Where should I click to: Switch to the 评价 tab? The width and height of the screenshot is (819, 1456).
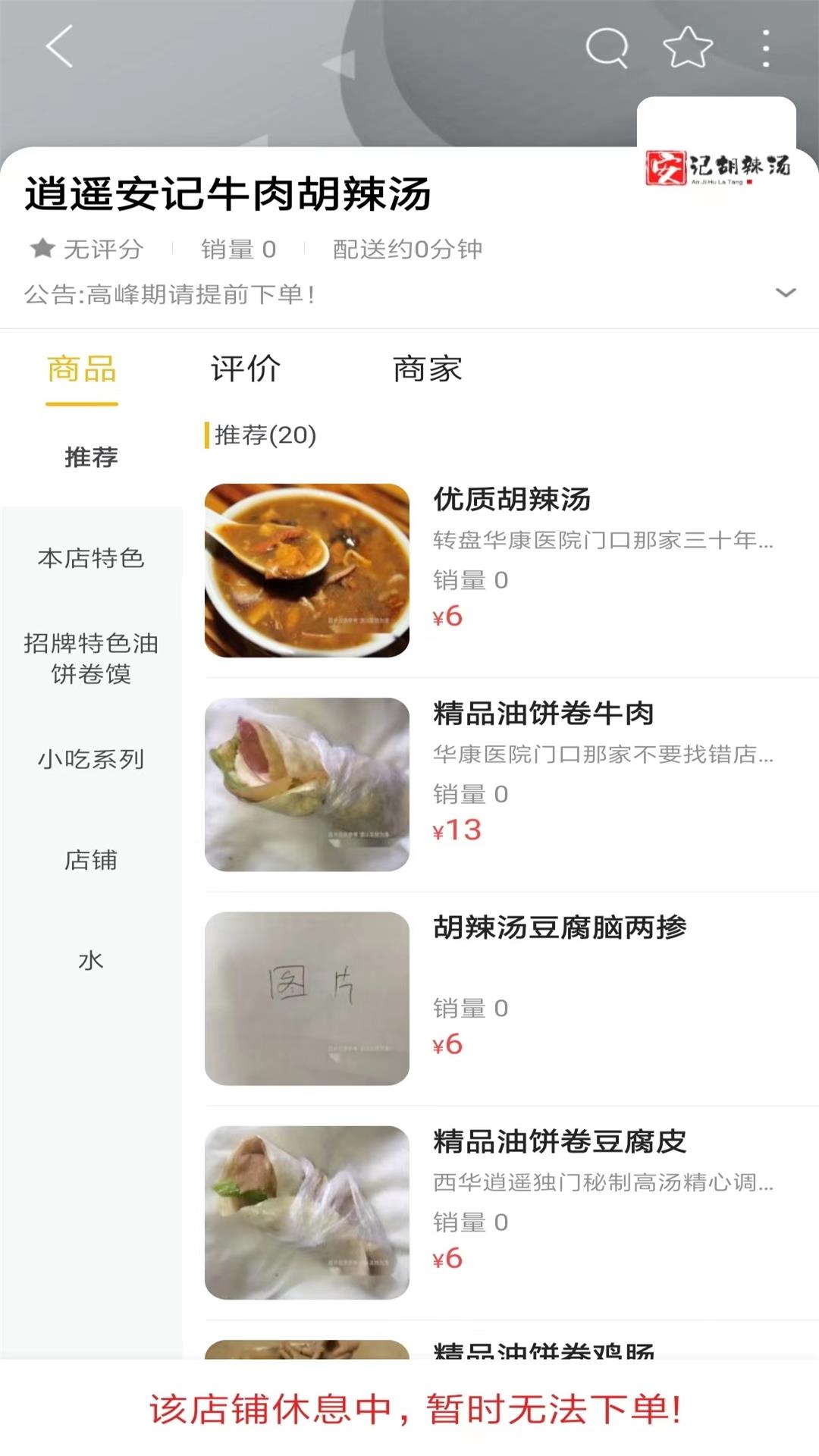tap(245, 369)
